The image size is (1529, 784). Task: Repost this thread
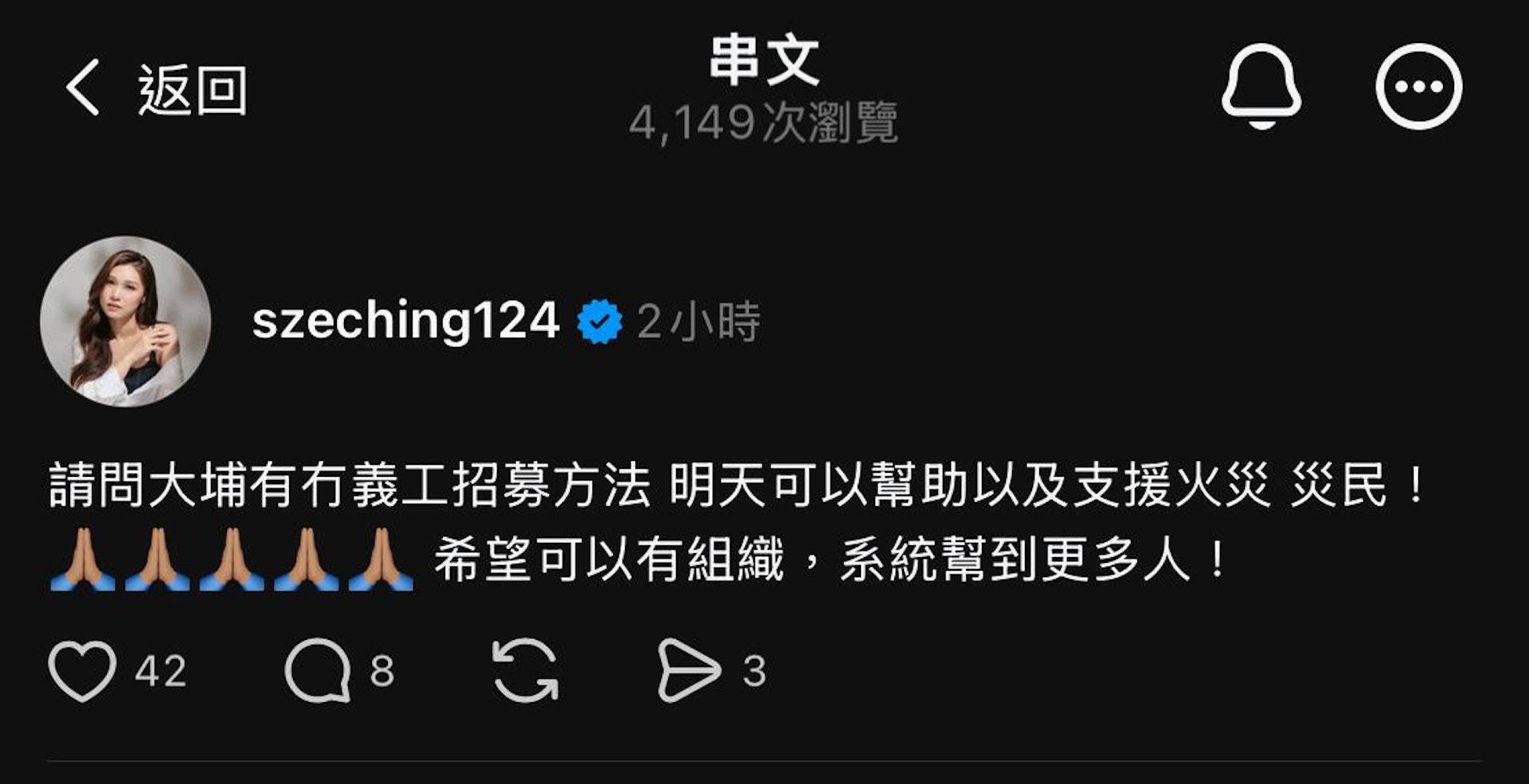tap(525, 671)
